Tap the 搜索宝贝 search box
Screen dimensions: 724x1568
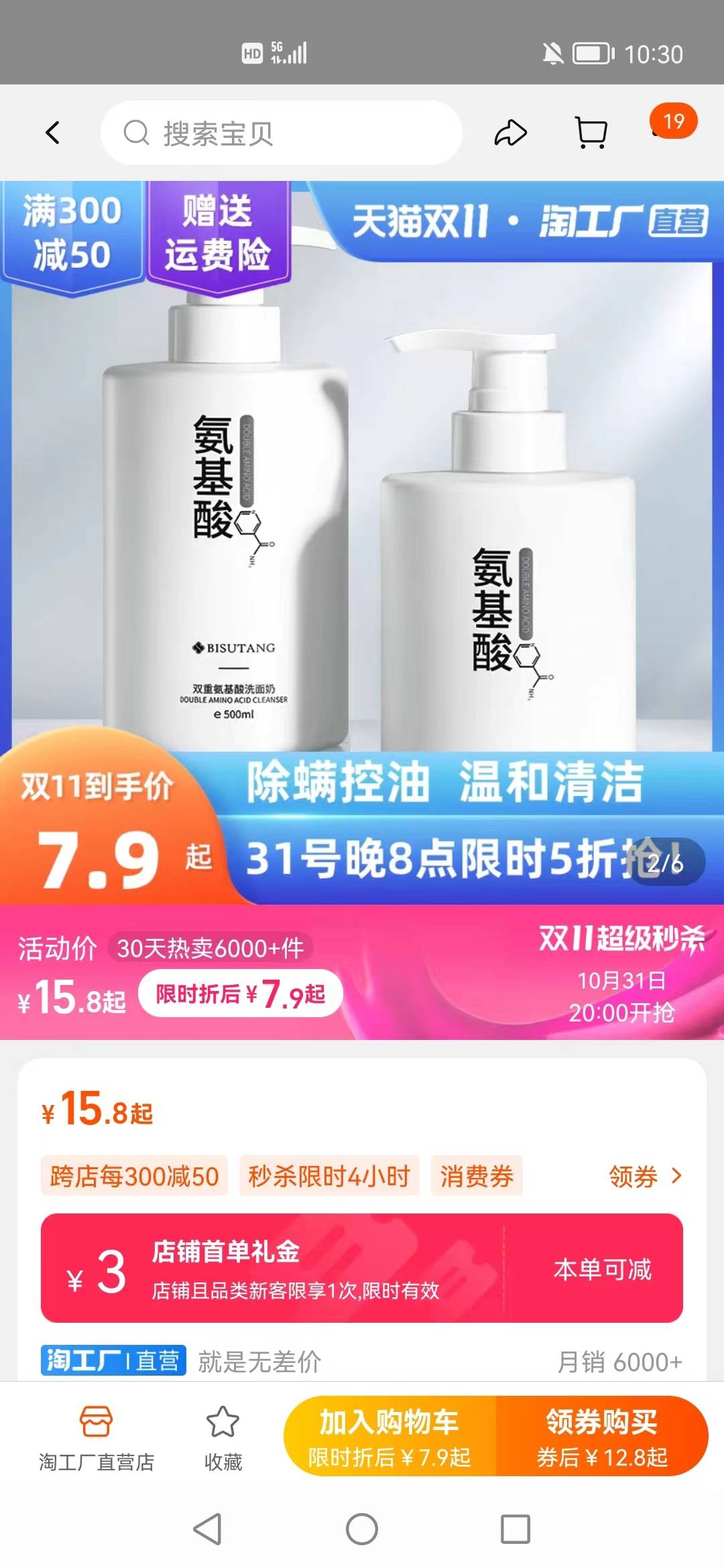(x=282, y=133)
